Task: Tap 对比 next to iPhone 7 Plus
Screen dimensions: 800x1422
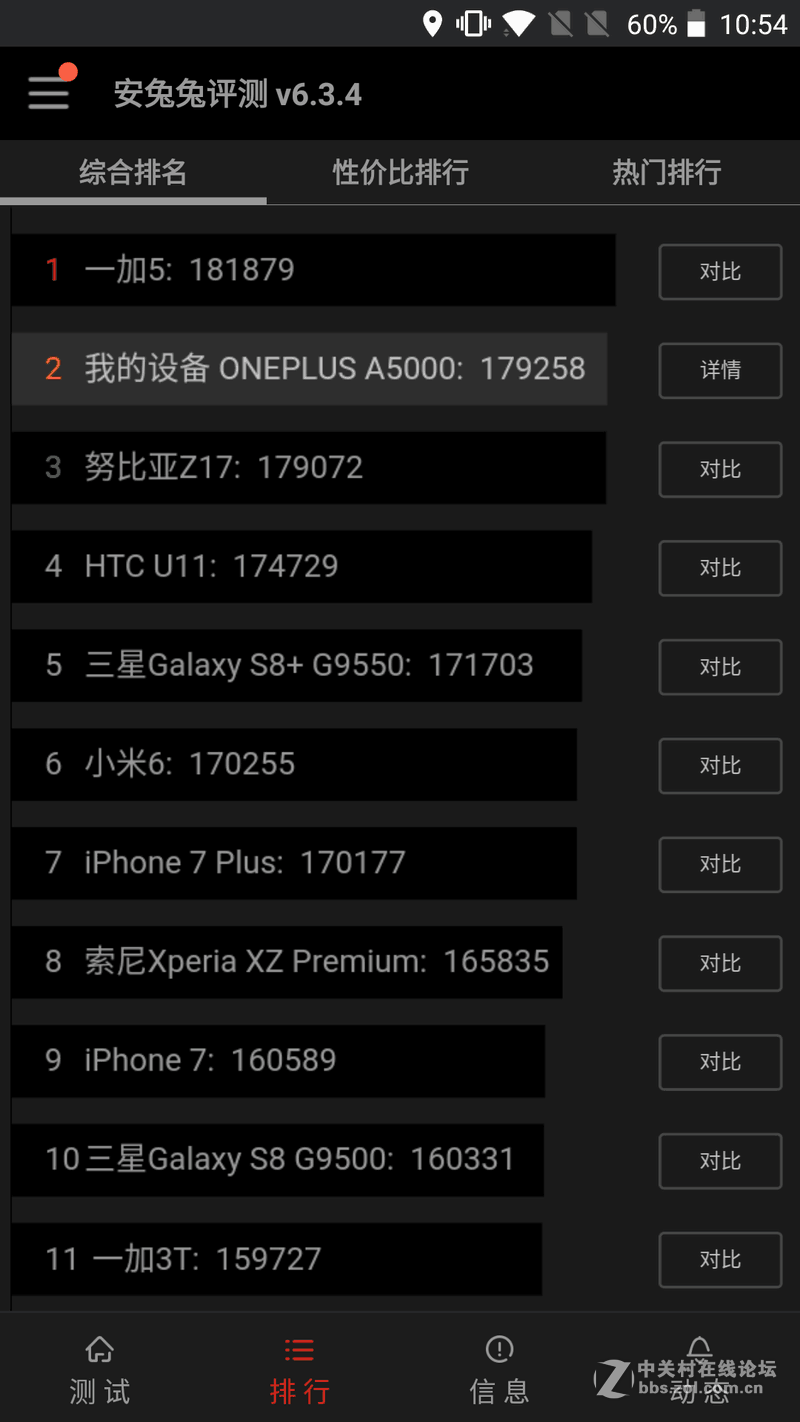Action: point(720,865)
